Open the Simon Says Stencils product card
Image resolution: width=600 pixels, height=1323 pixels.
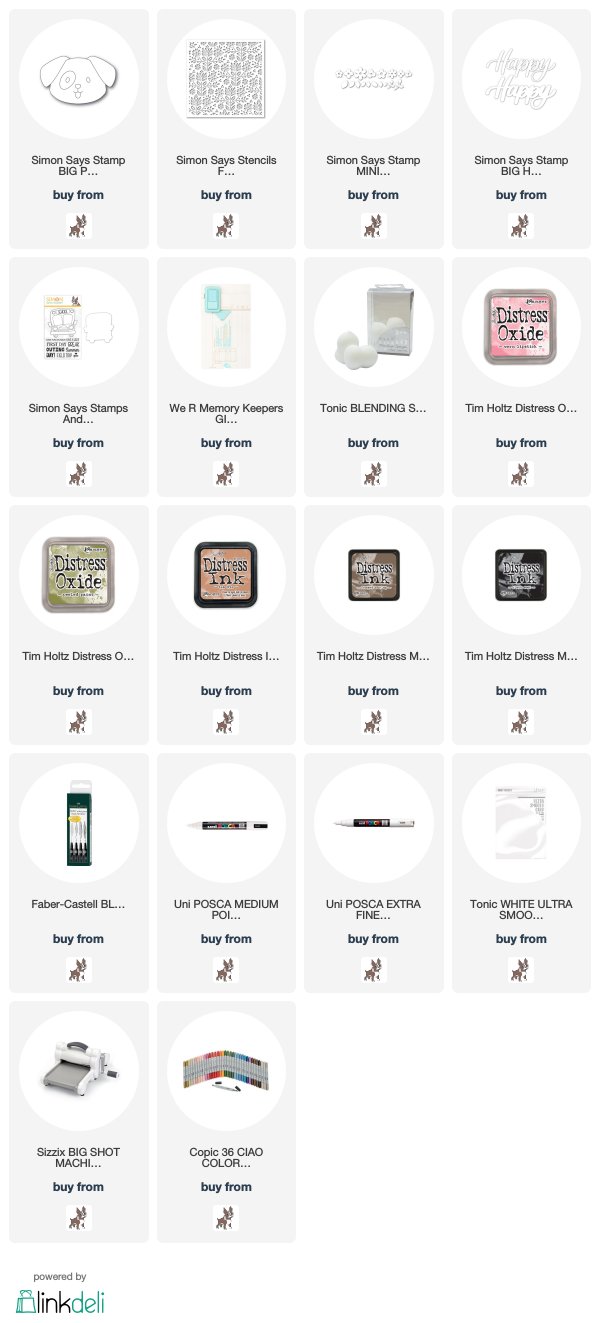click(x=226, y=129)
